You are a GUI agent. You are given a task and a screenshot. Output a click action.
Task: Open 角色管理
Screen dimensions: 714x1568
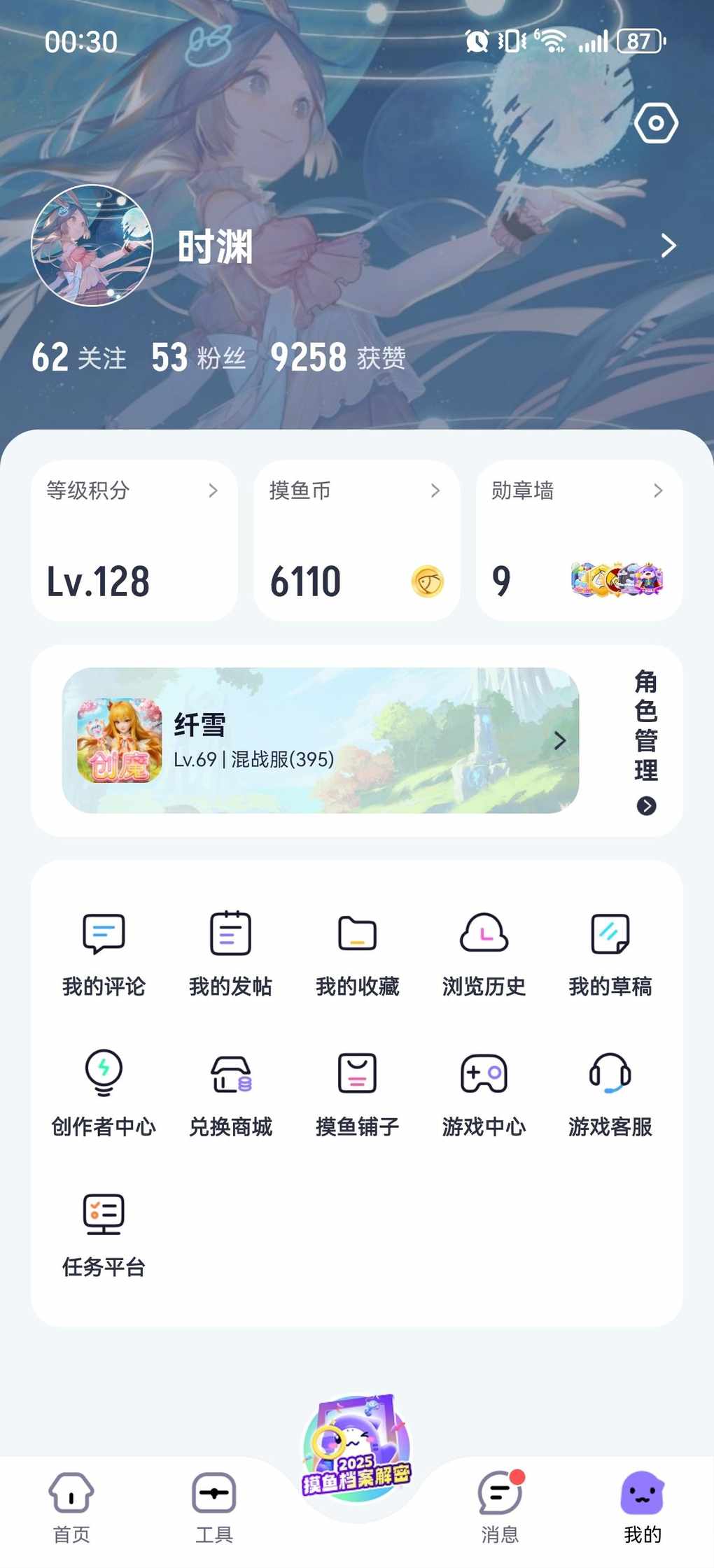click(x=645, y=742)
